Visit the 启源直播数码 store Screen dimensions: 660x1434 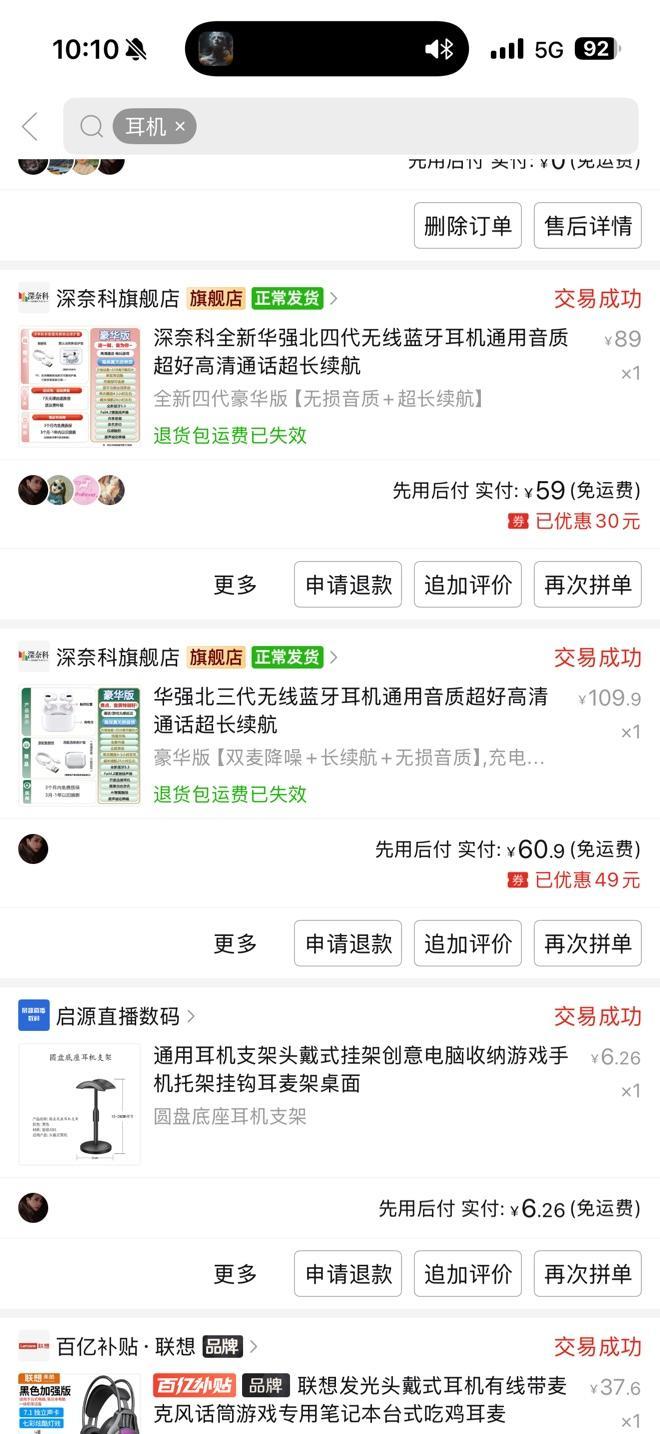(x=117, y=1016)
